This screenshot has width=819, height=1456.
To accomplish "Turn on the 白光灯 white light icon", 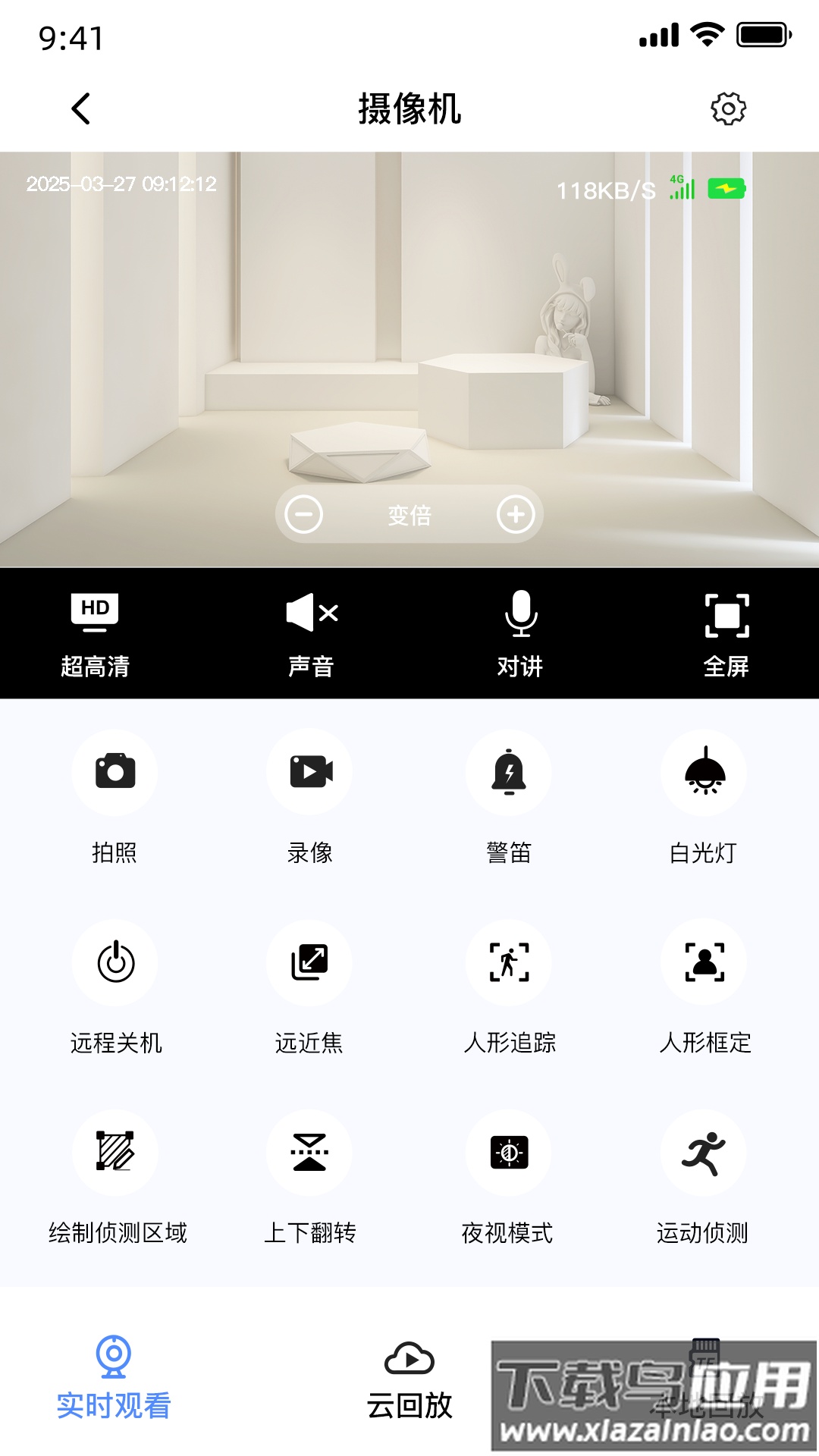I will 704,773.
